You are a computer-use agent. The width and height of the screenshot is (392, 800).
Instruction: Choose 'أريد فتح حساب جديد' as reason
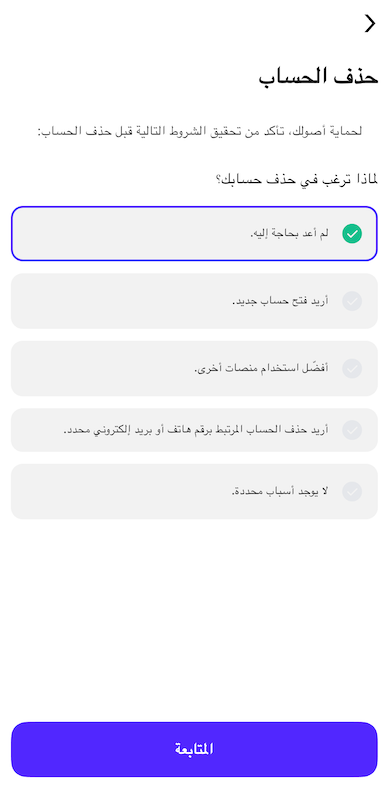pos(194,301)
